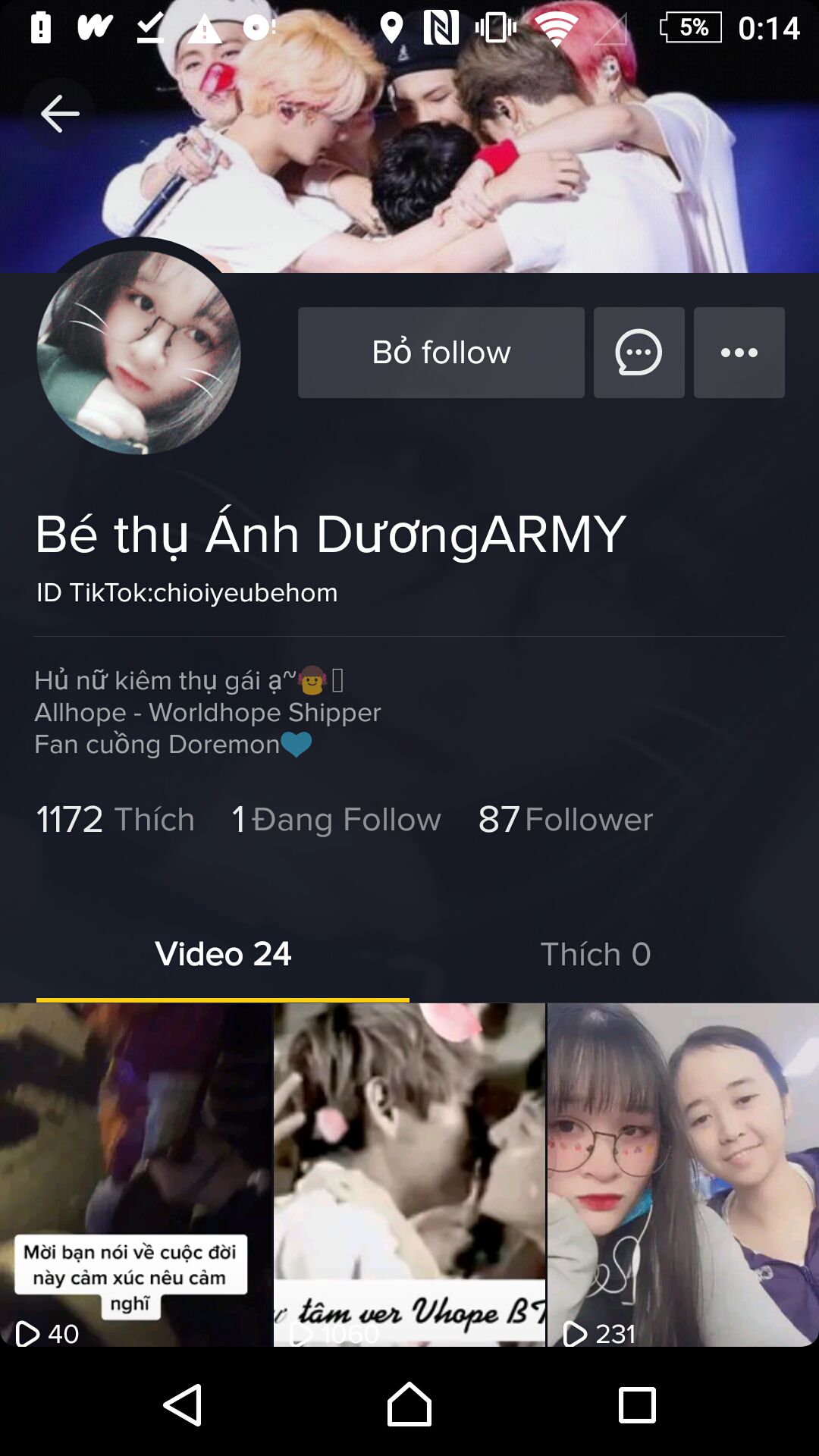Open the three-dot more options menu

point(739,353)
